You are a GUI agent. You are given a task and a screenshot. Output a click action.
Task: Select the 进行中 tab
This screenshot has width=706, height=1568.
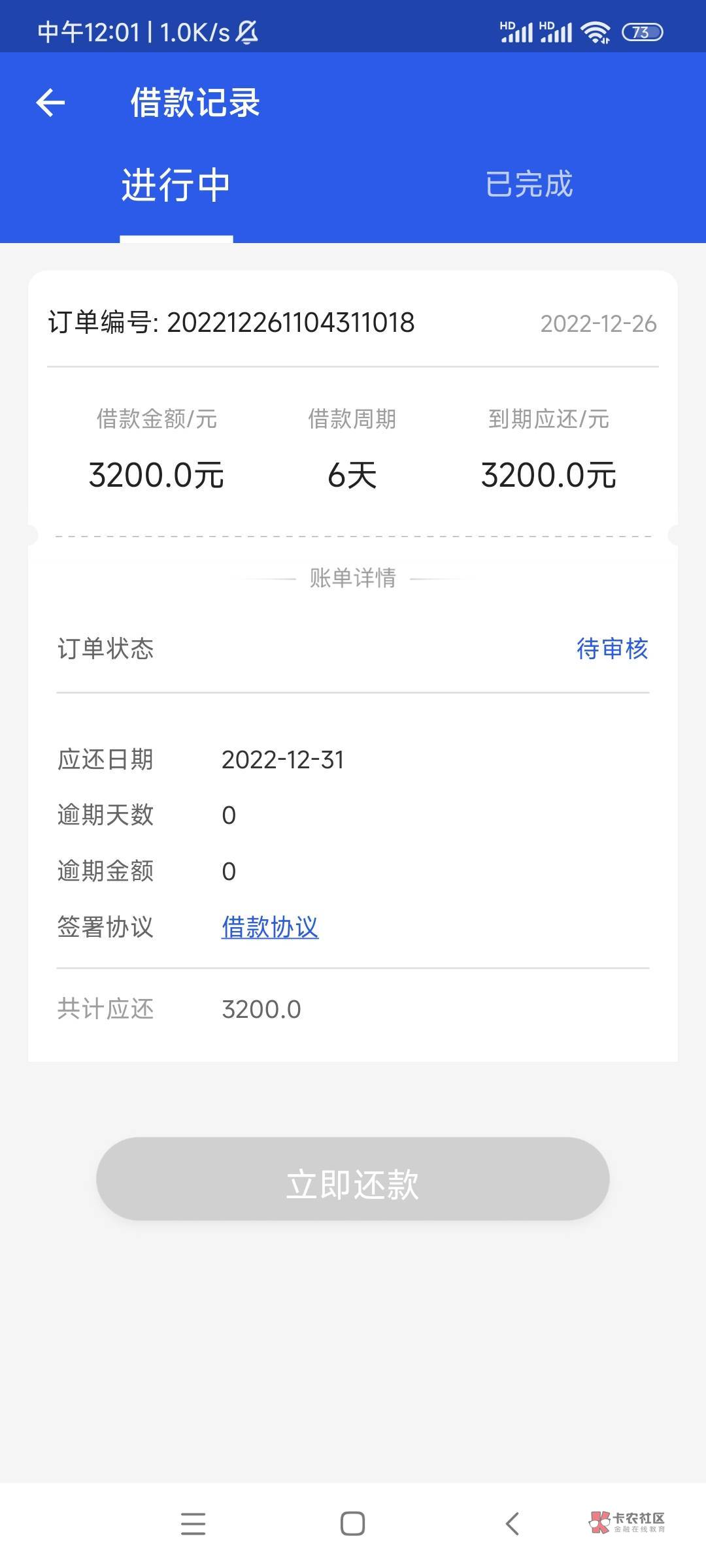(176, 185)
